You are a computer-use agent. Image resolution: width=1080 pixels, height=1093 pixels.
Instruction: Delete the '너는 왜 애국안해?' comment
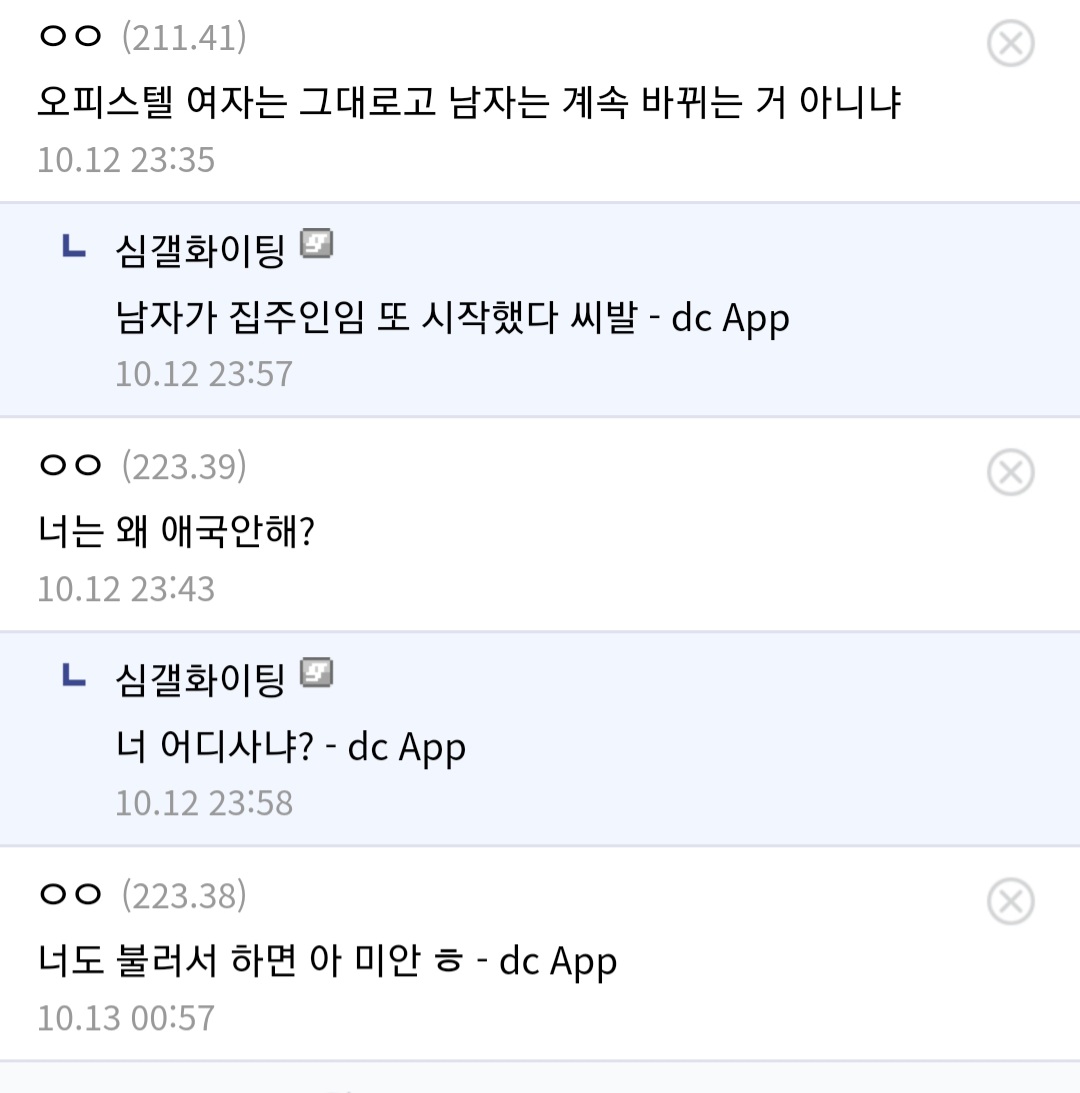click(x=1010, y=472)
